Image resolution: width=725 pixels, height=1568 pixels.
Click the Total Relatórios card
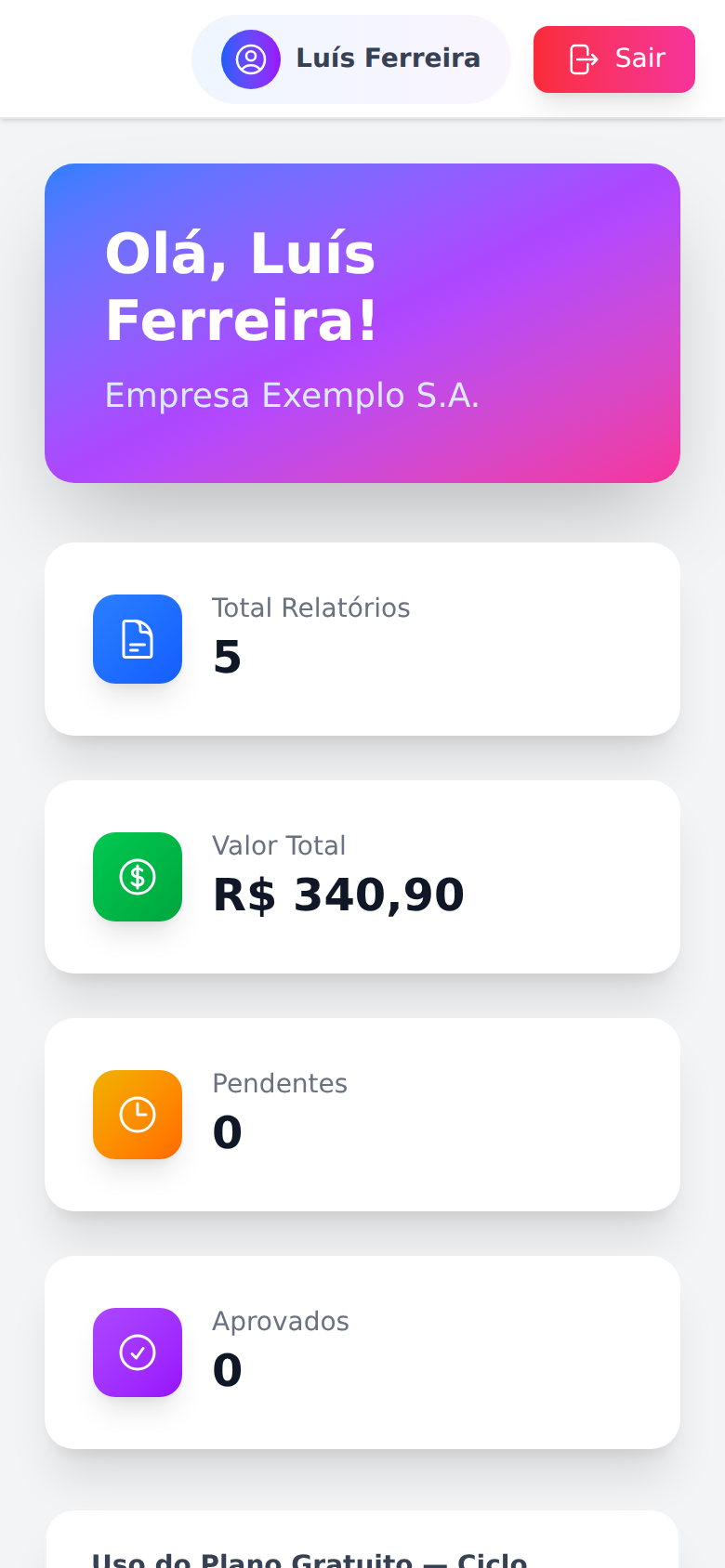(362, 638)
